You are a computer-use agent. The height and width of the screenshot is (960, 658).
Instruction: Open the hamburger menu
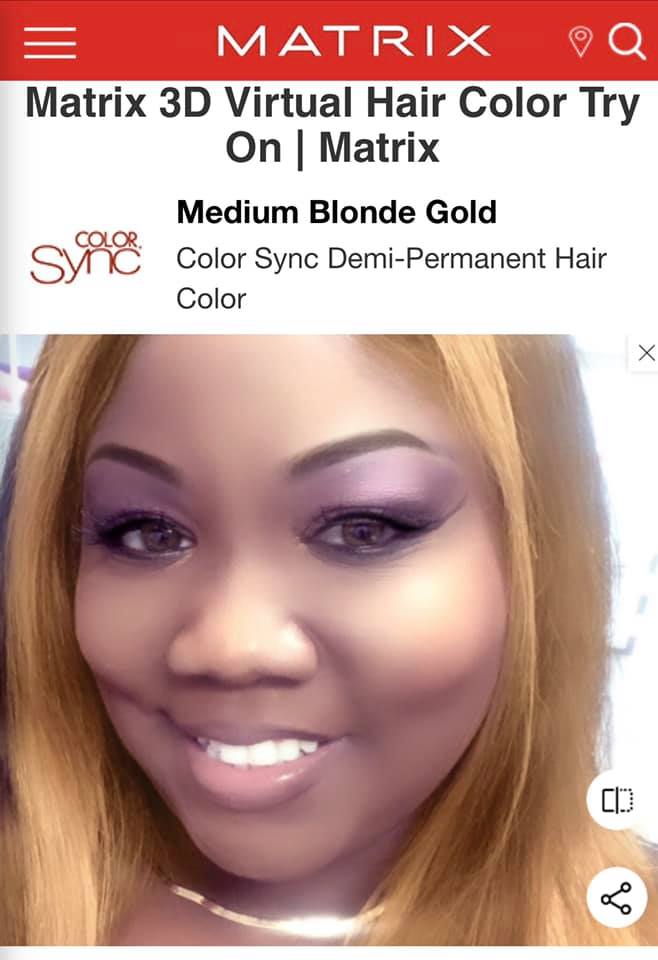coord(50,42)
